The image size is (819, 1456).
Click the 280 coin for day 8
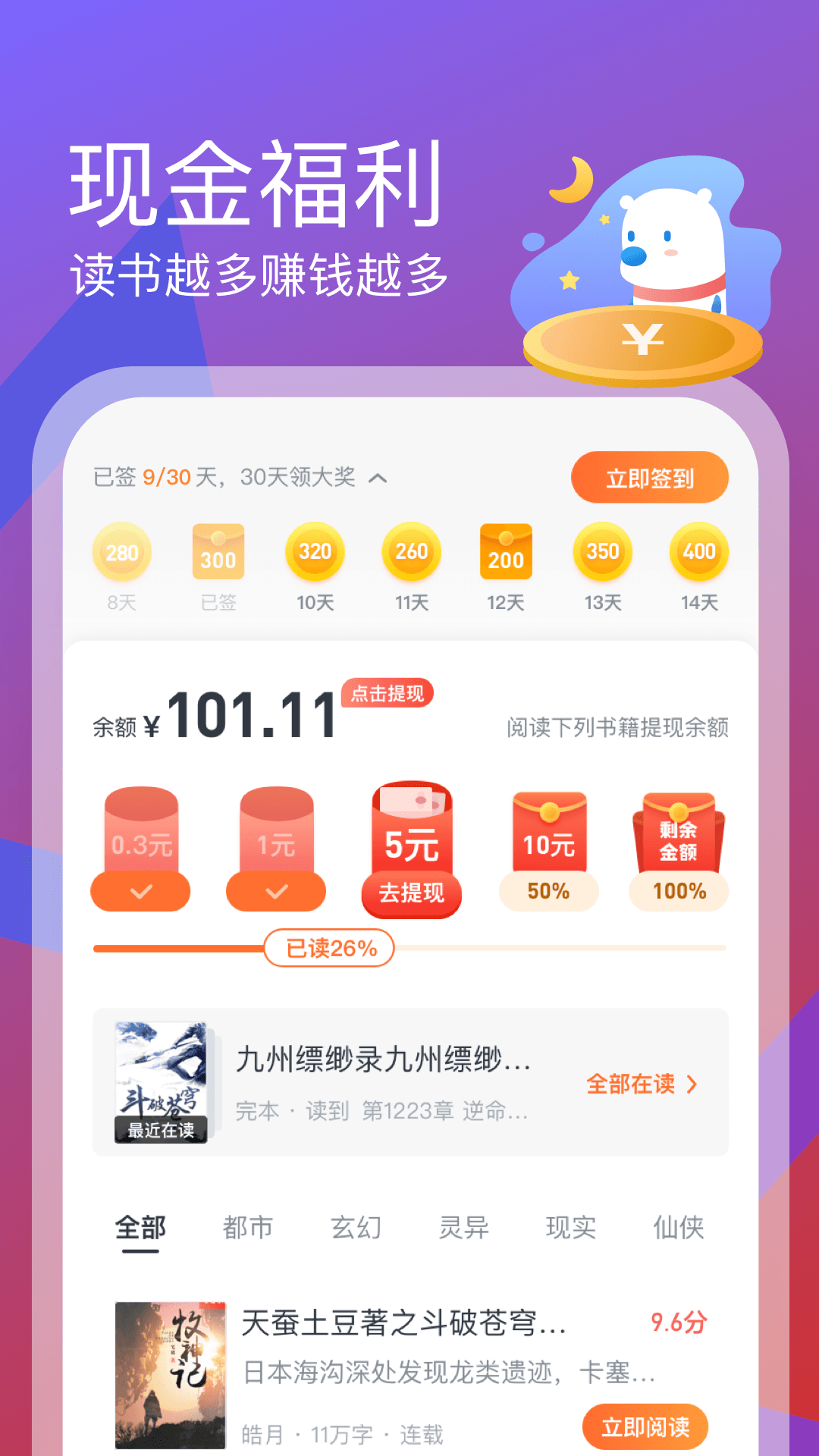[x=121, y=554]
